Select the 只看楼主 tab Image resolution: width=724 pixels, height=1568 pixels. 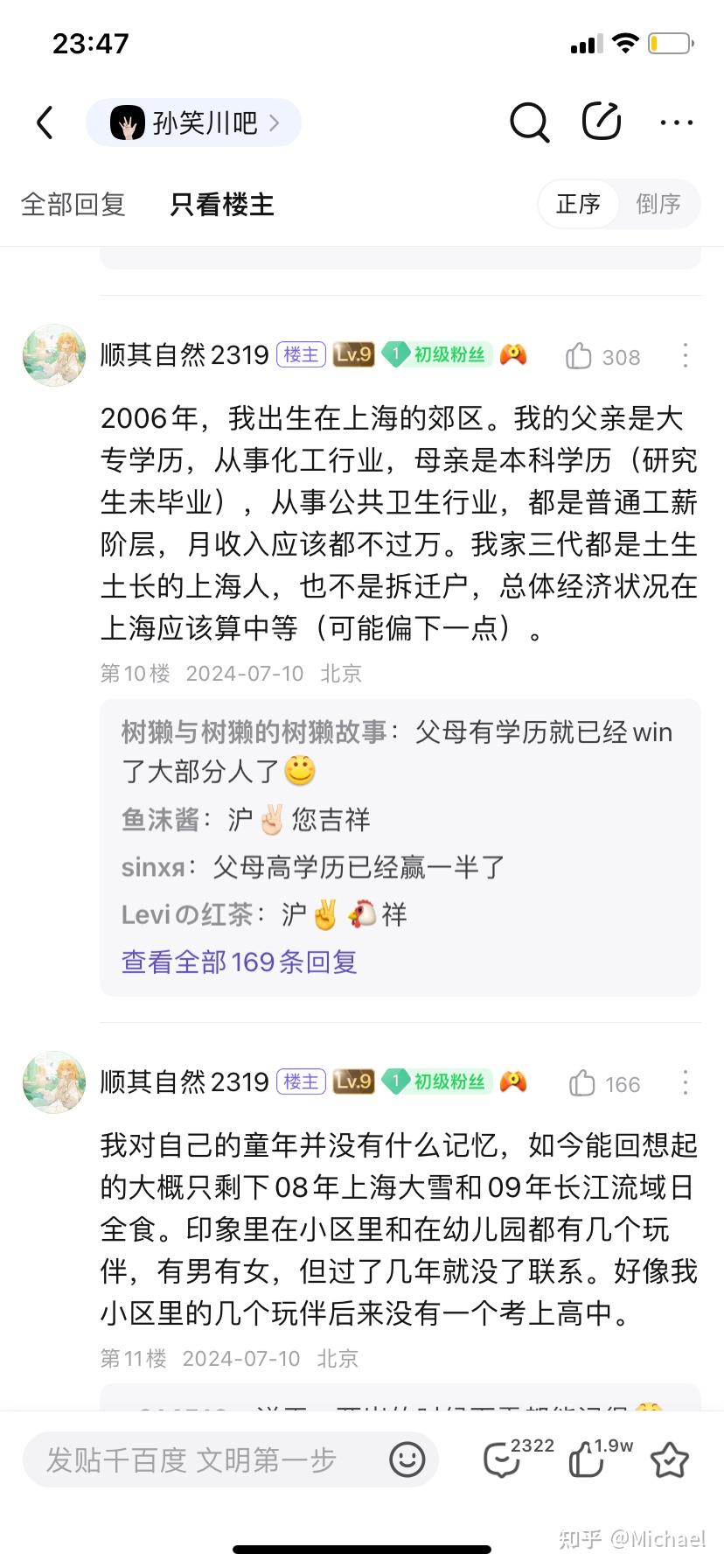(x=222, y=204)
